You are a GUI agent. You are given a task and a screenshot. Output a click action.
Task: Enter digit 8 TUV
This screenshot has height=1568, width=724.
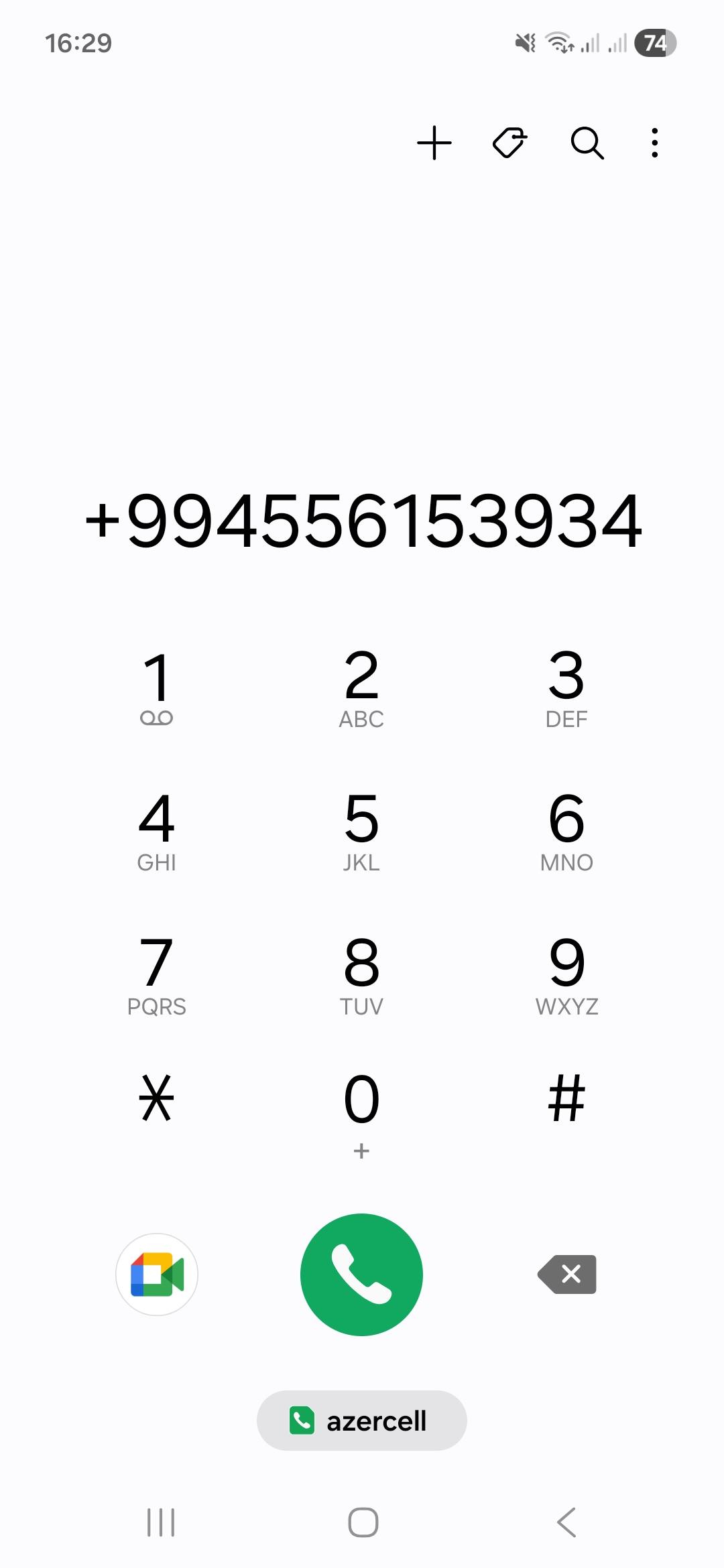point(361,974)
